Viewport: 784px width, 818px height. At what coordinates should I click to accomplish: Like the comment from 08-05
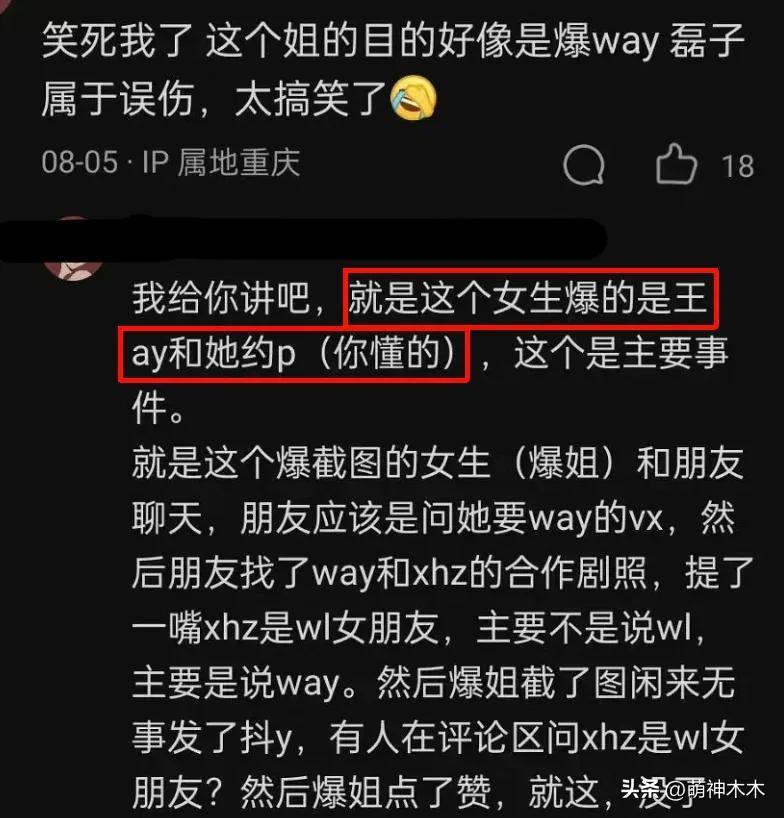click(x=678, y=164)
